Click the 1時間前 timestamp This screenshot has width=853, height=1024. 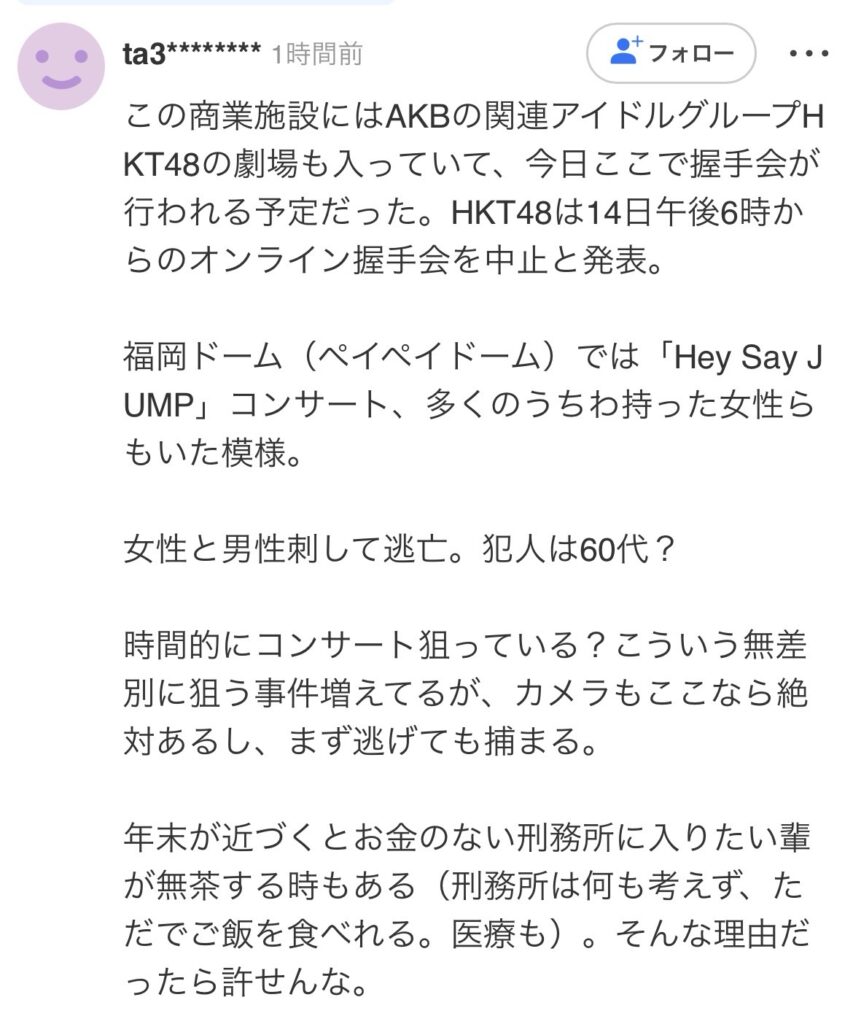pos(312,57)
